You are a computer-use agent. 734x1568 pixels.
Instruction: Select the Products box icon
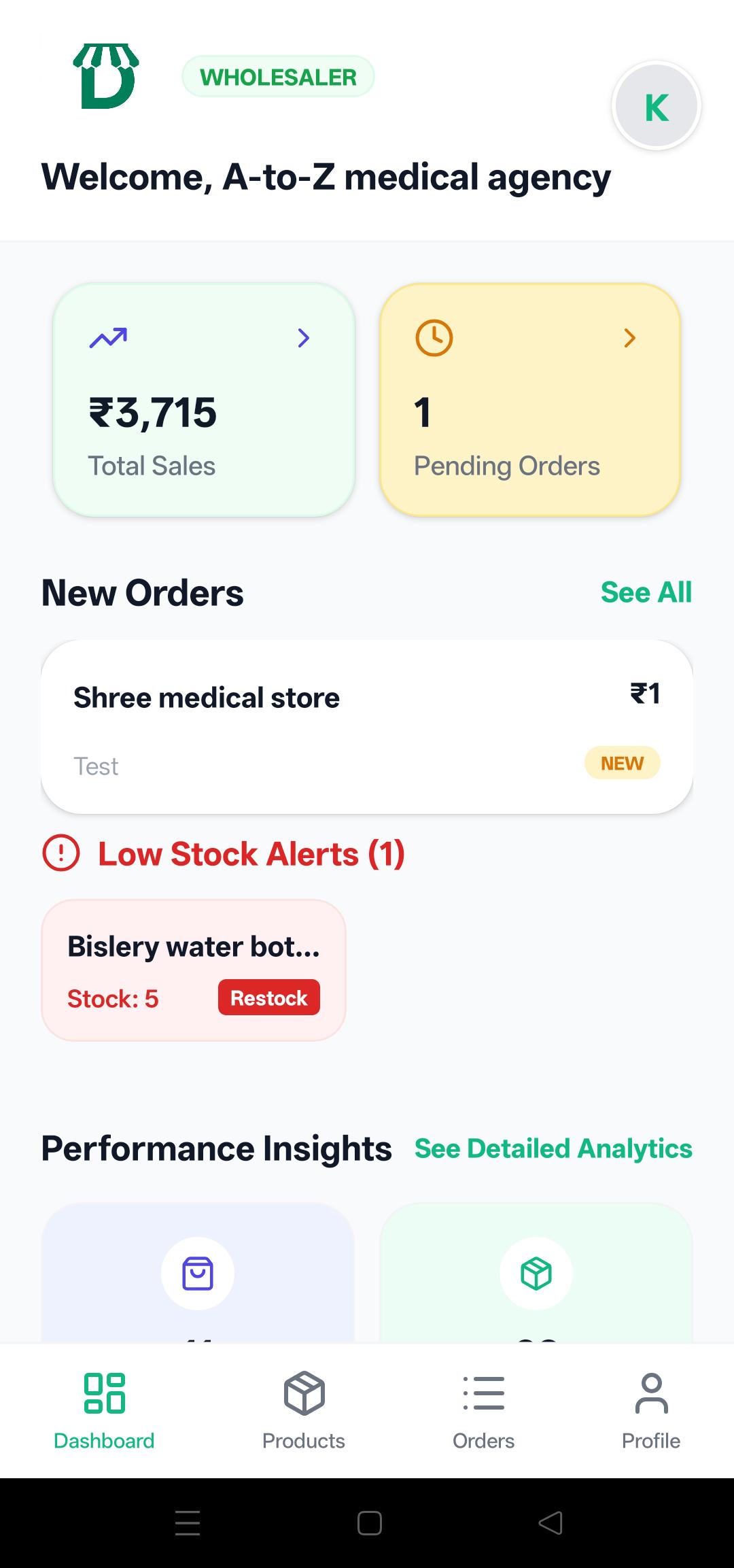303,1393
